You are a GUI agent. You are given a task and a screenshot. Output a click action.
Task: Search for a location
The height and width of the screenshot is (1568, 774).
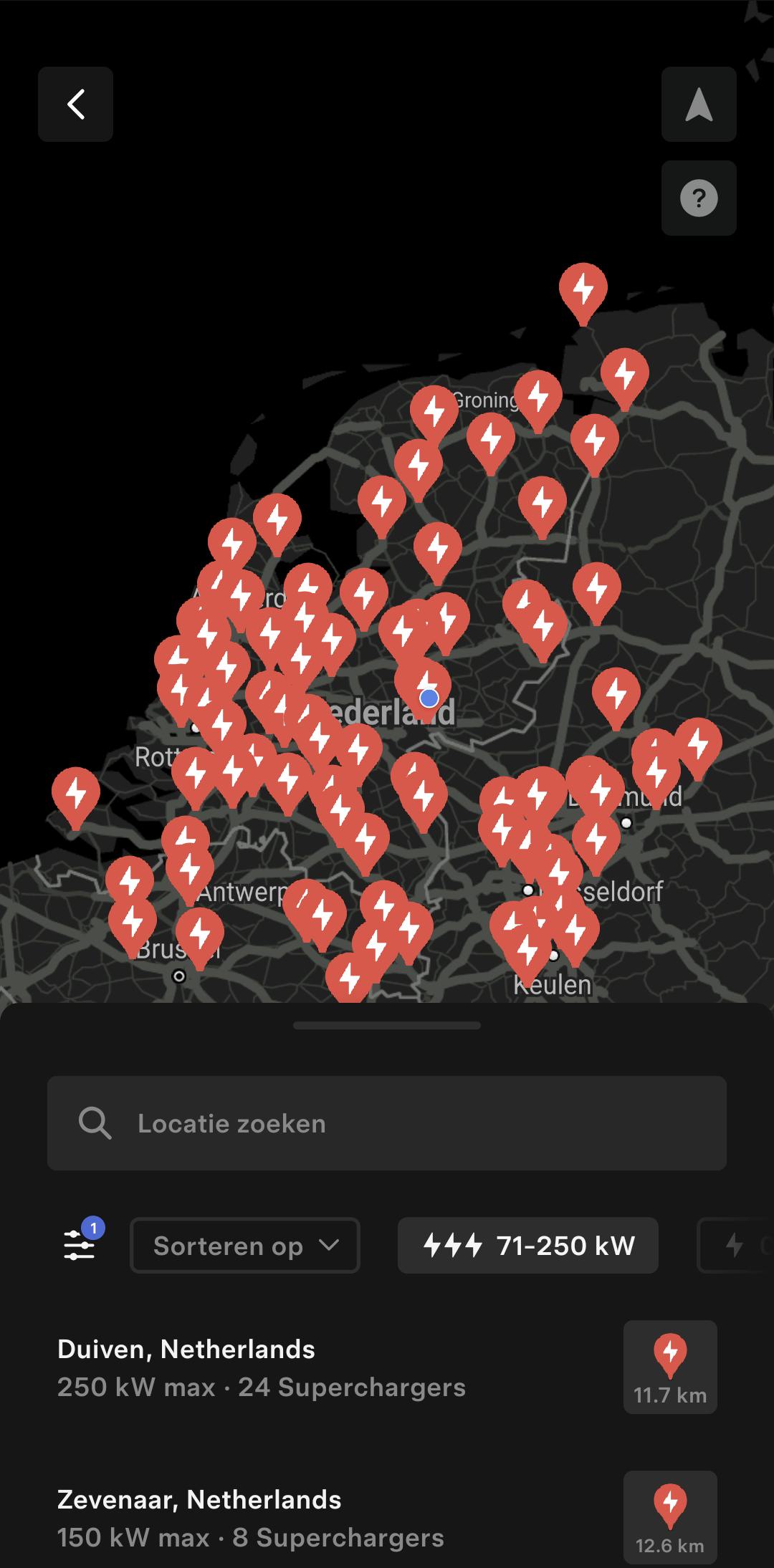pos(387,1123)
